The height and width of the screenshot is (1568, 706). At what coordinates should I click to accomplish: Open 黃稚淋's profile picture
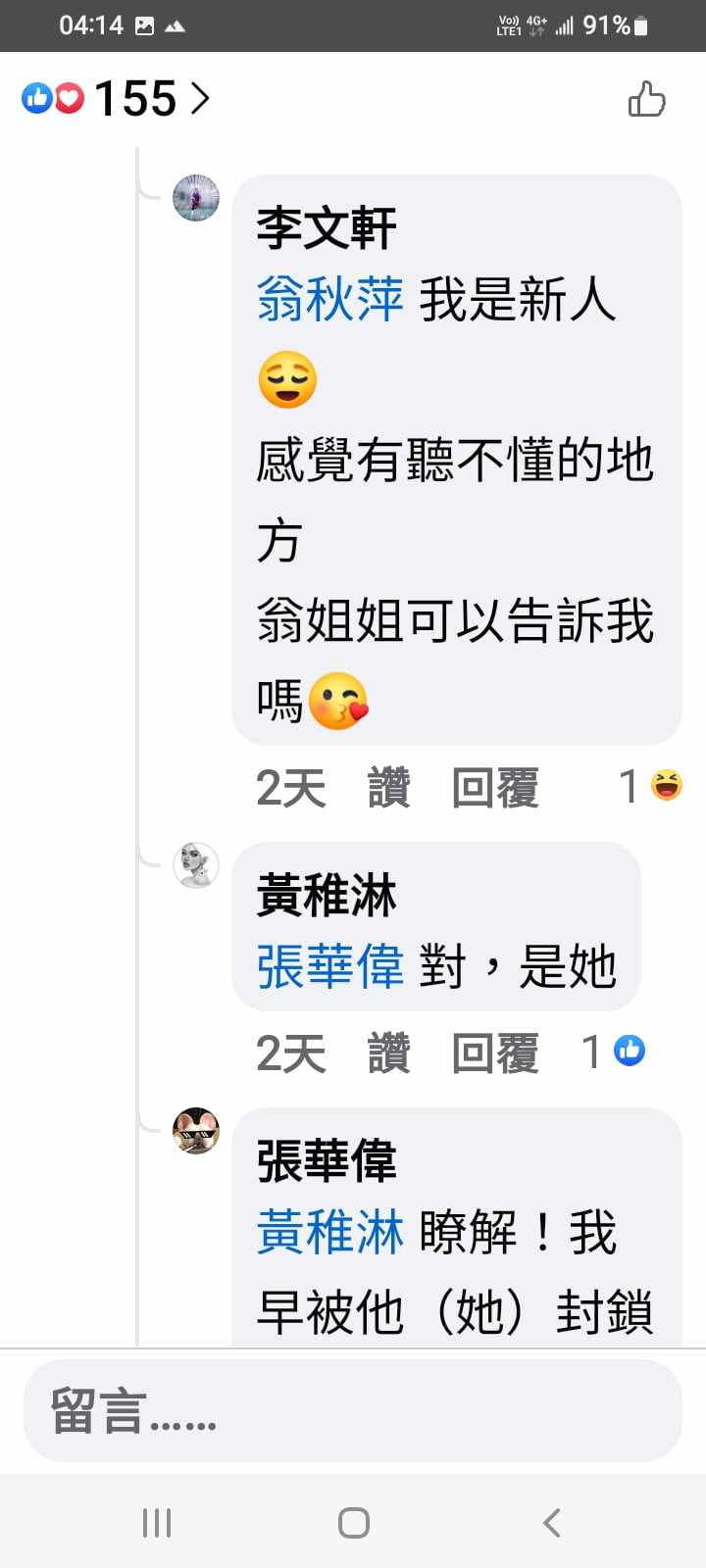[x=196, y=865]
